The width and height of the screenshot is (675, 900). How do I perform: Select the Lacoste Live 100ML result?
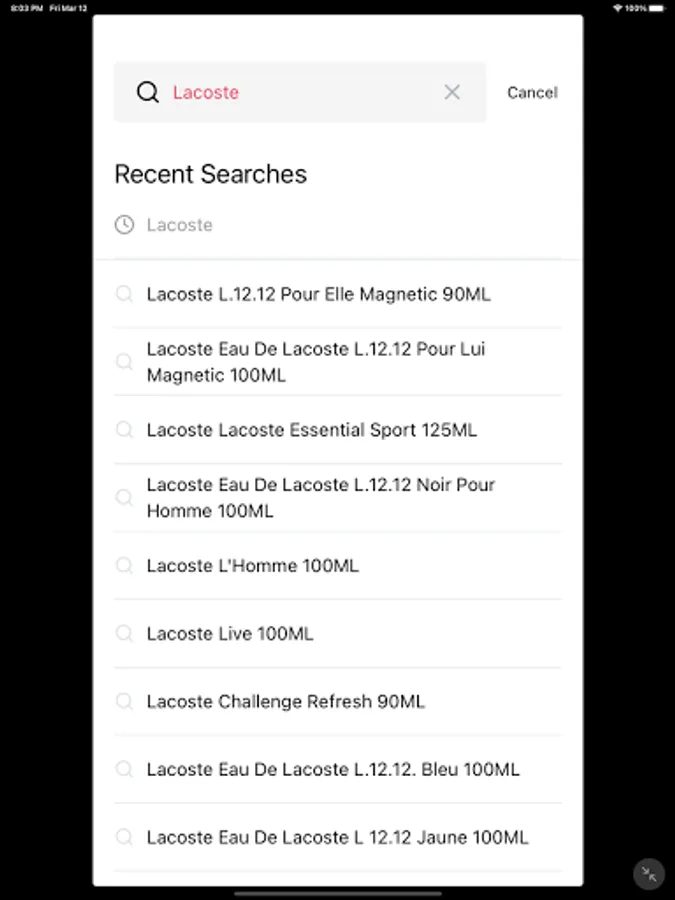[230, 634]
